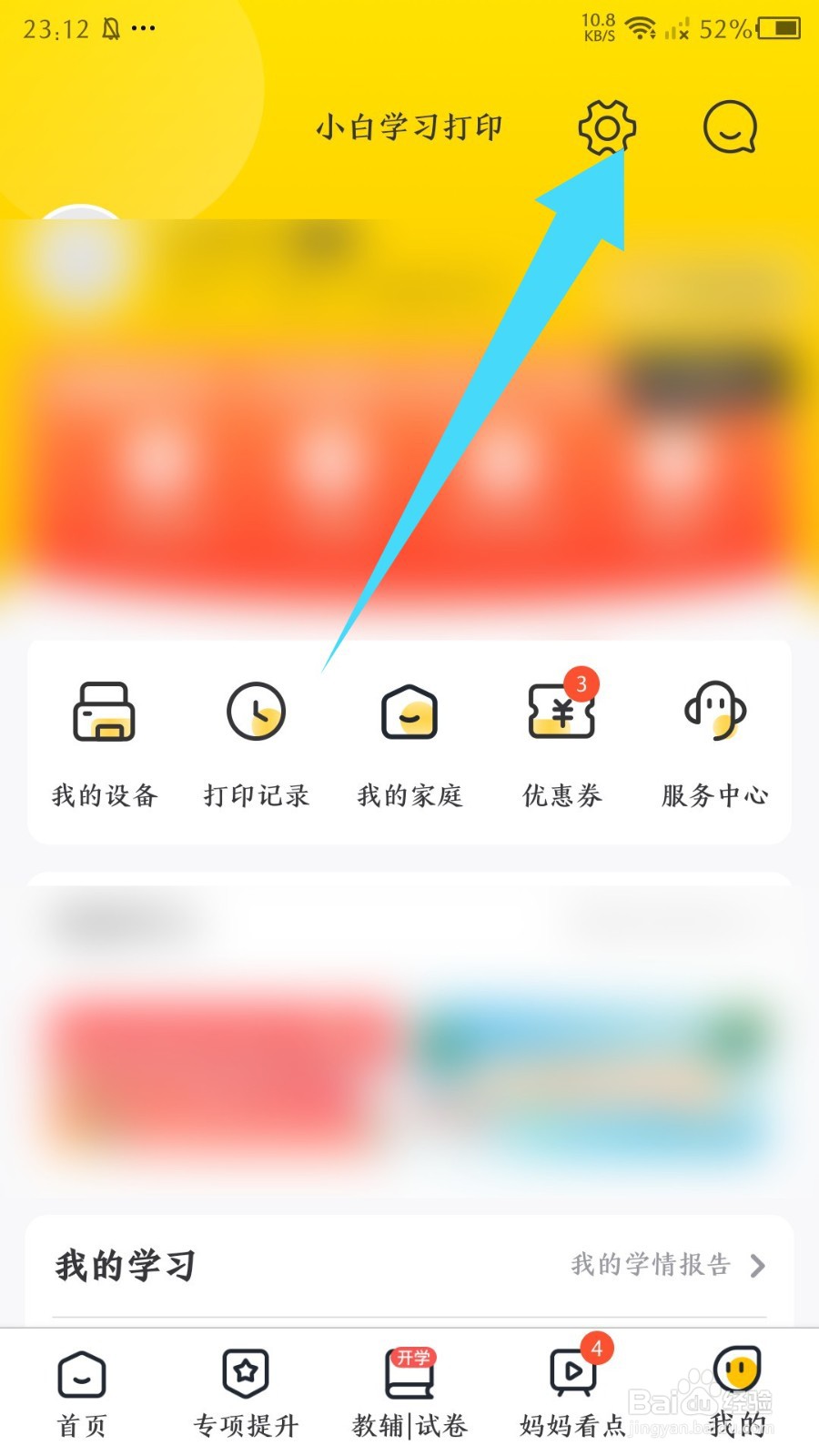
Task: Expand 我的学情报告 via its chevron
Action: (758, 1263)
